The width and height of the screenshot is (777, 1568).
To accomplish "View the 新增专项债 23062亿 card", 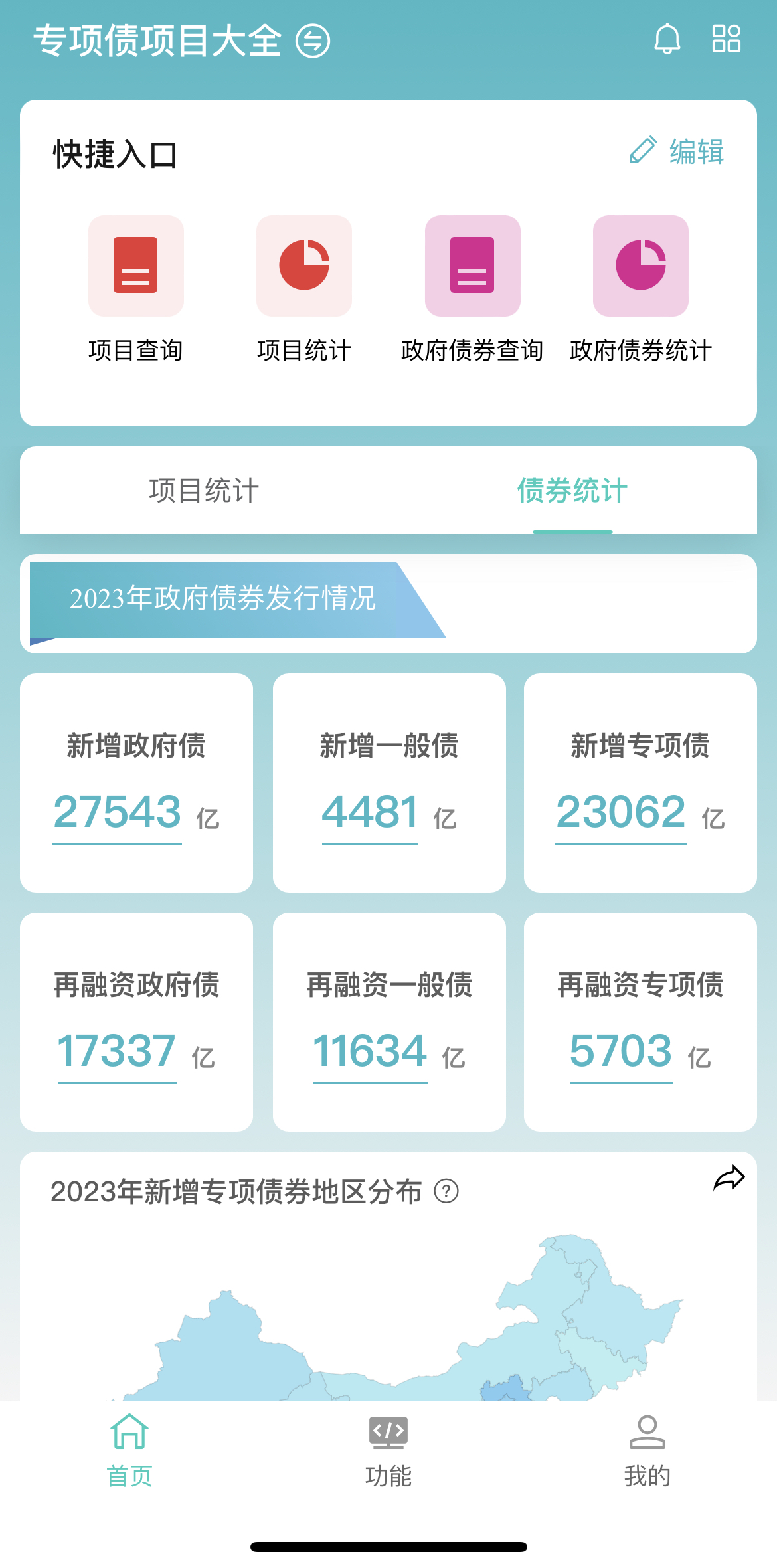I will pos(640,783).
